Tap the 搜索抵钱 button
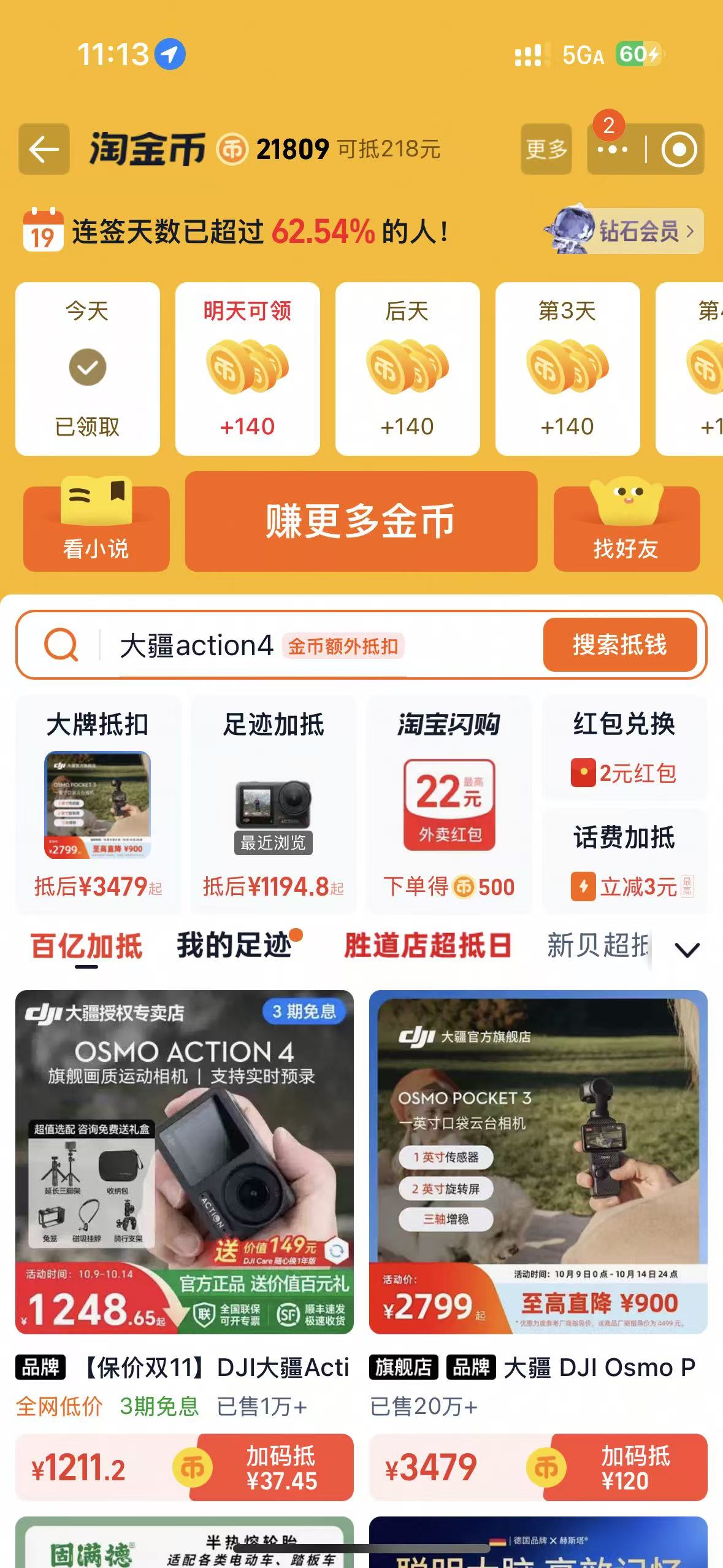This screenshot has height=1568, width=723. tap(619, 645)
